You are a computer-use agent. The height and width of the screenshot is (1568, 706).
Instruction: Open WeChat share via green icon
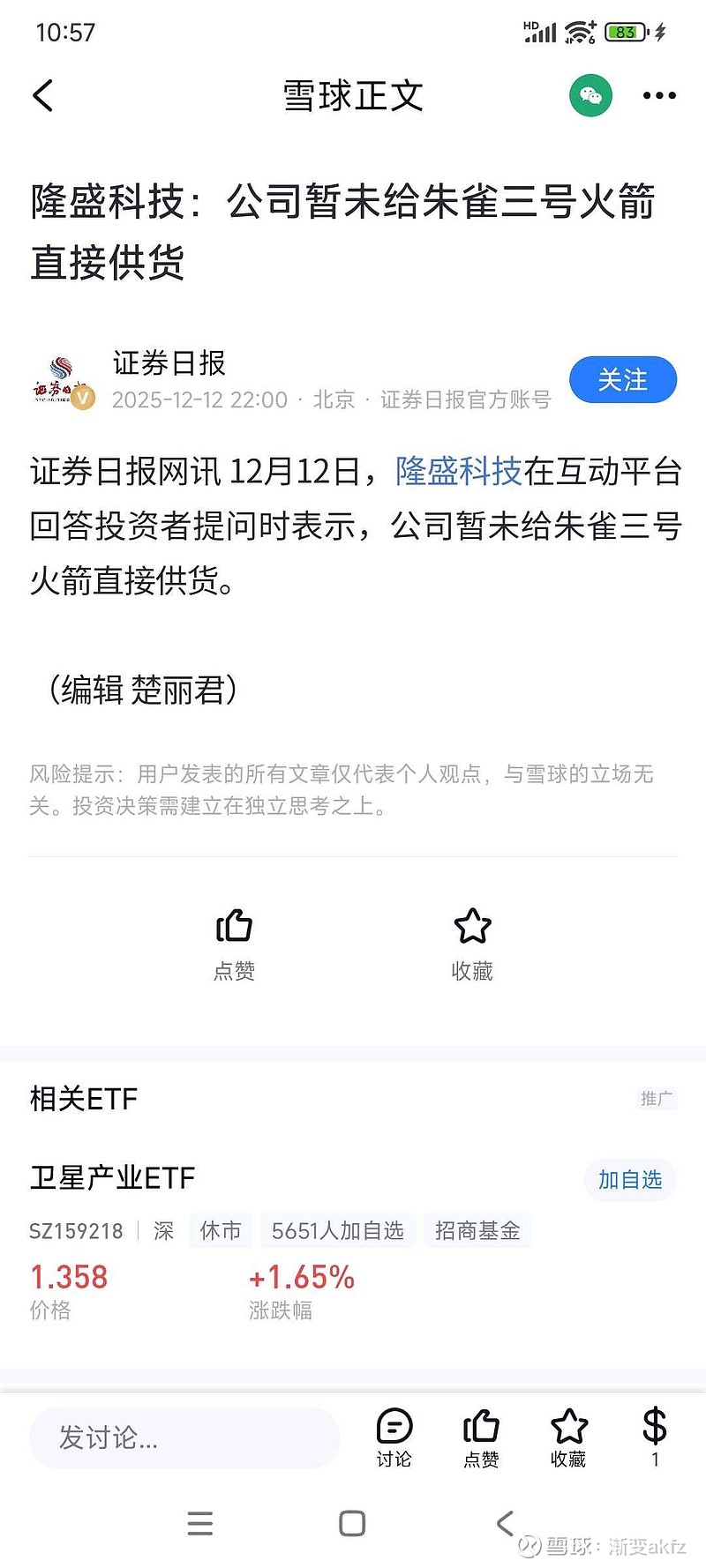[590, 96]
